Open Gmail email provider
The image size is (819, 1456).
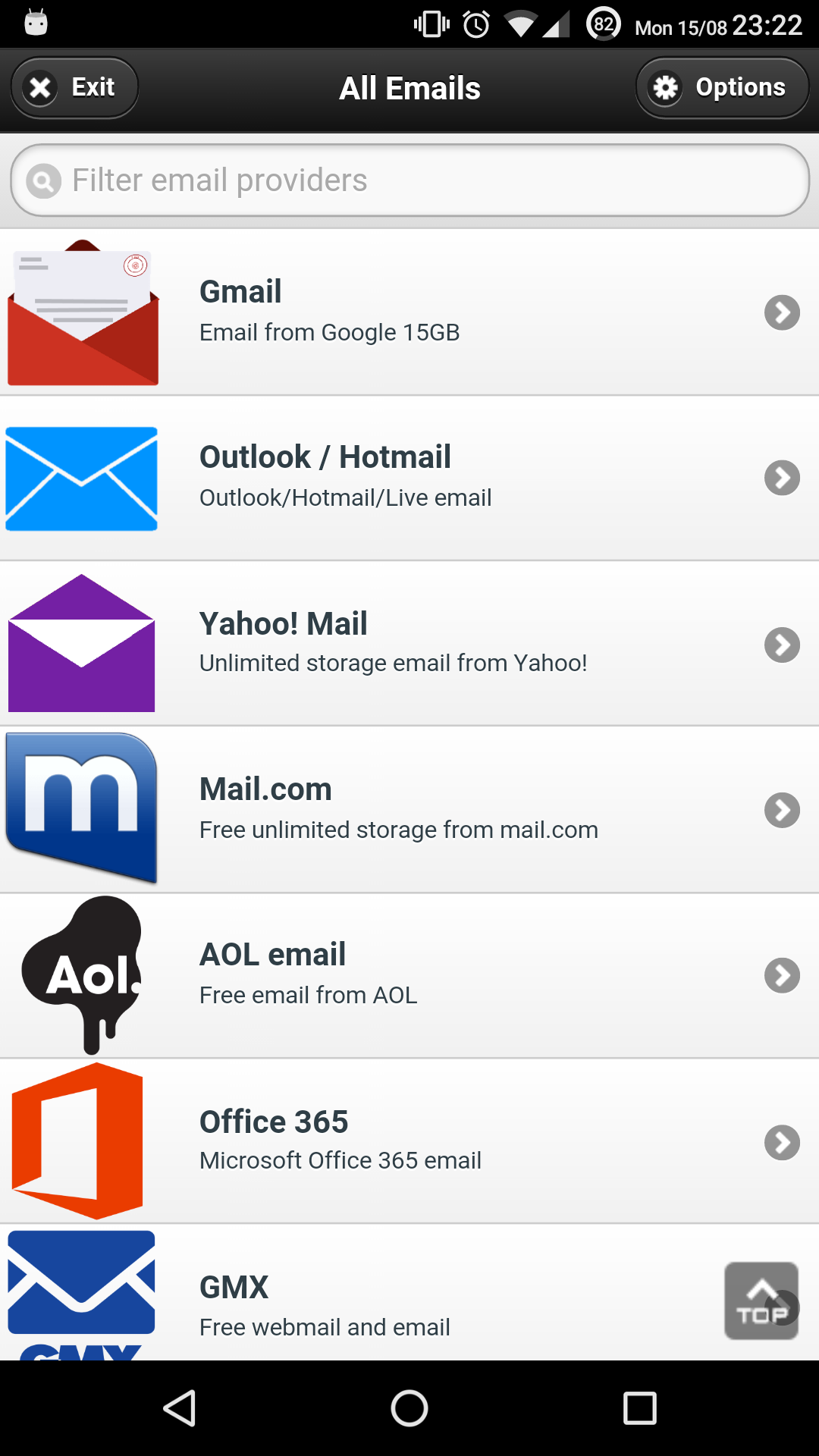pyautogui.click(x=409, y=312)
